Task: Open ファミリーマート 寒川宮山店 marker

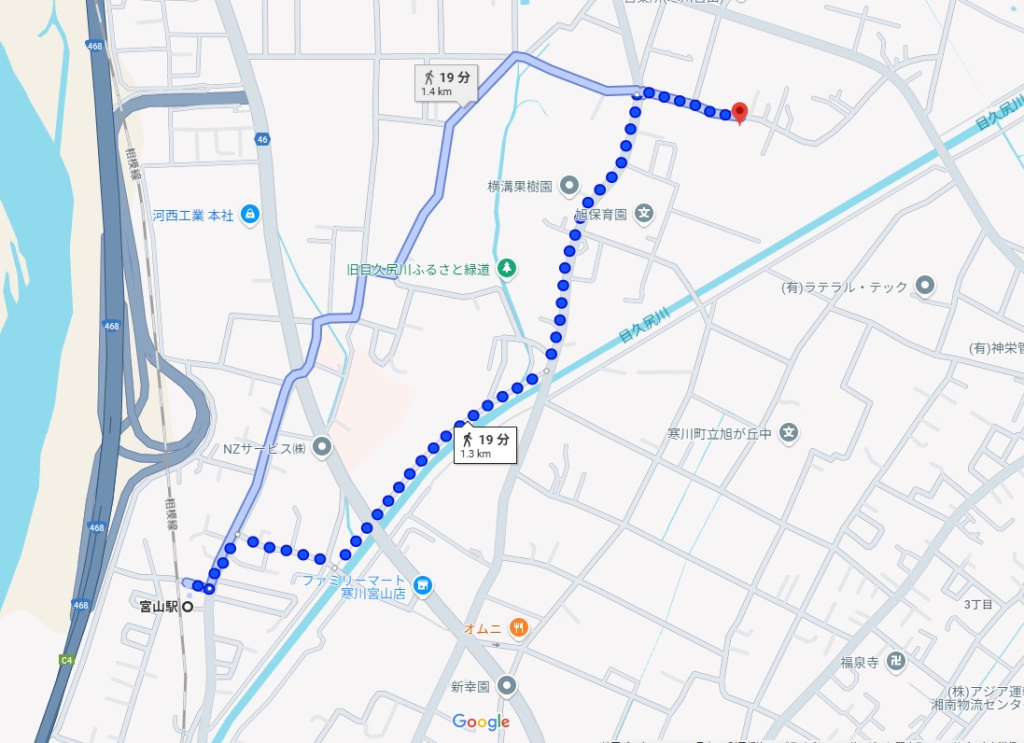Action: tap(422, 585)
